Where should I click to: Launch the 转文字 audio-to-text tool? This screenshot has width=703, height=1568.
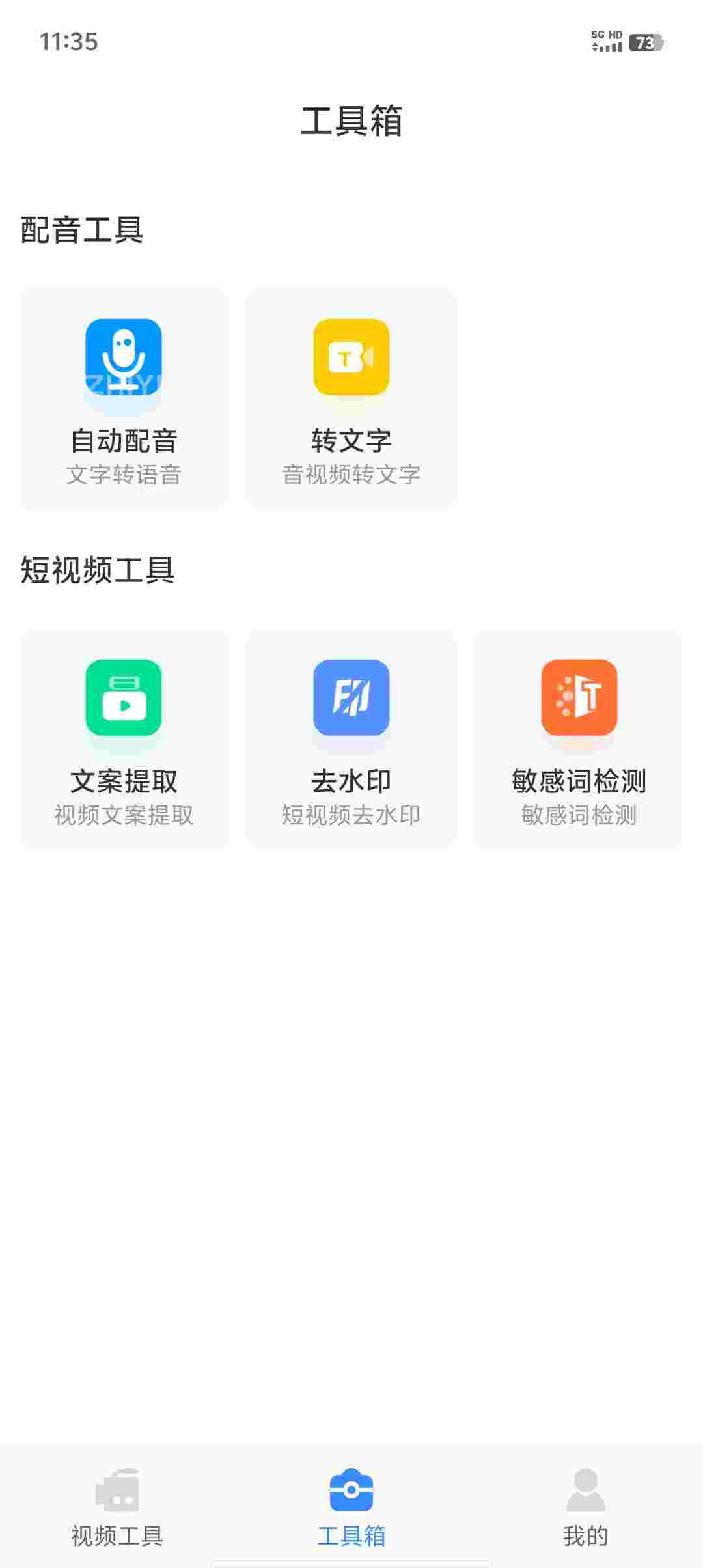[351, 399]
